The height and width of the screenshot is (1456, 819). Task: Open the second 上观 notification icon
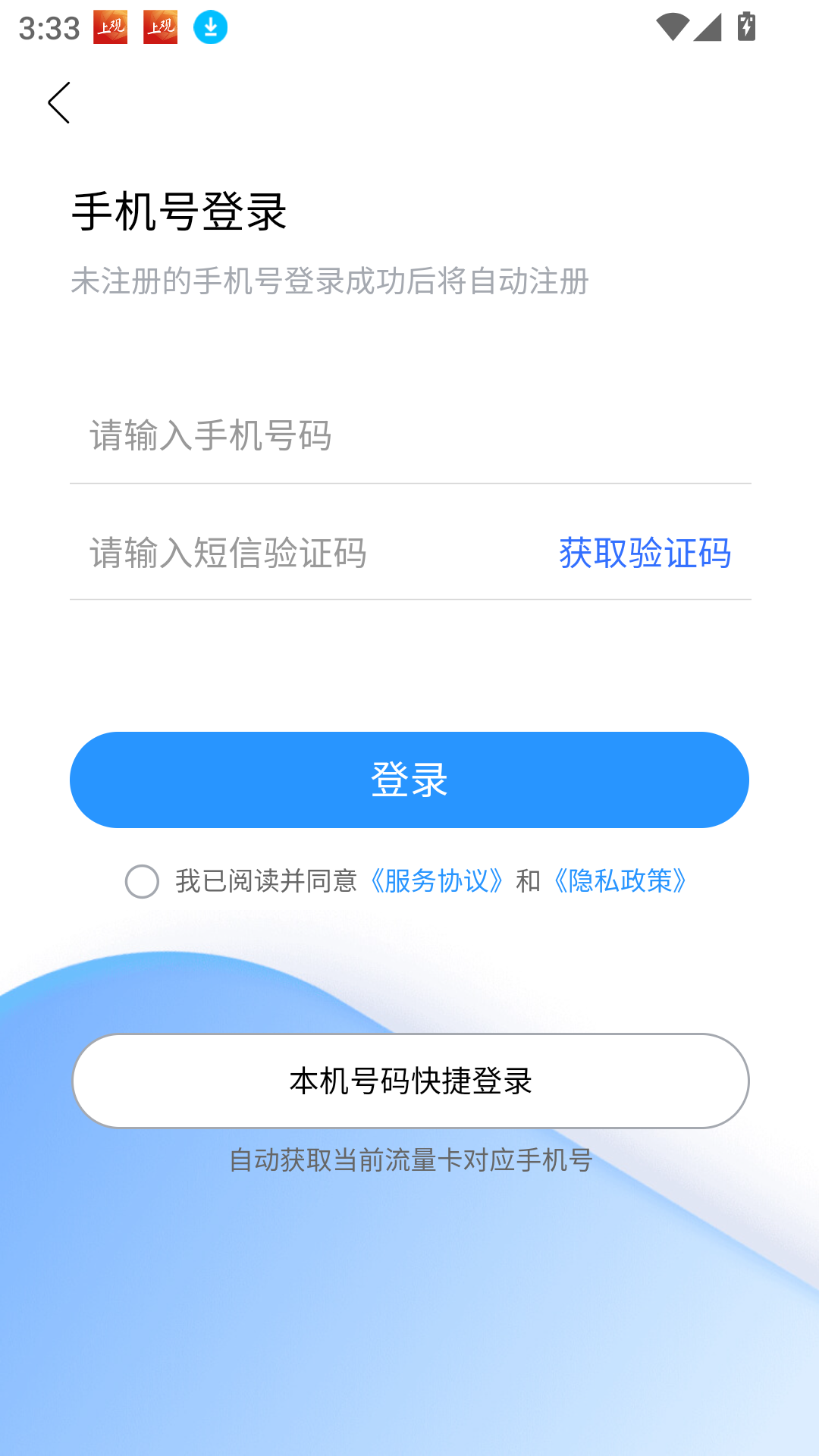click(x=162, y=27)
